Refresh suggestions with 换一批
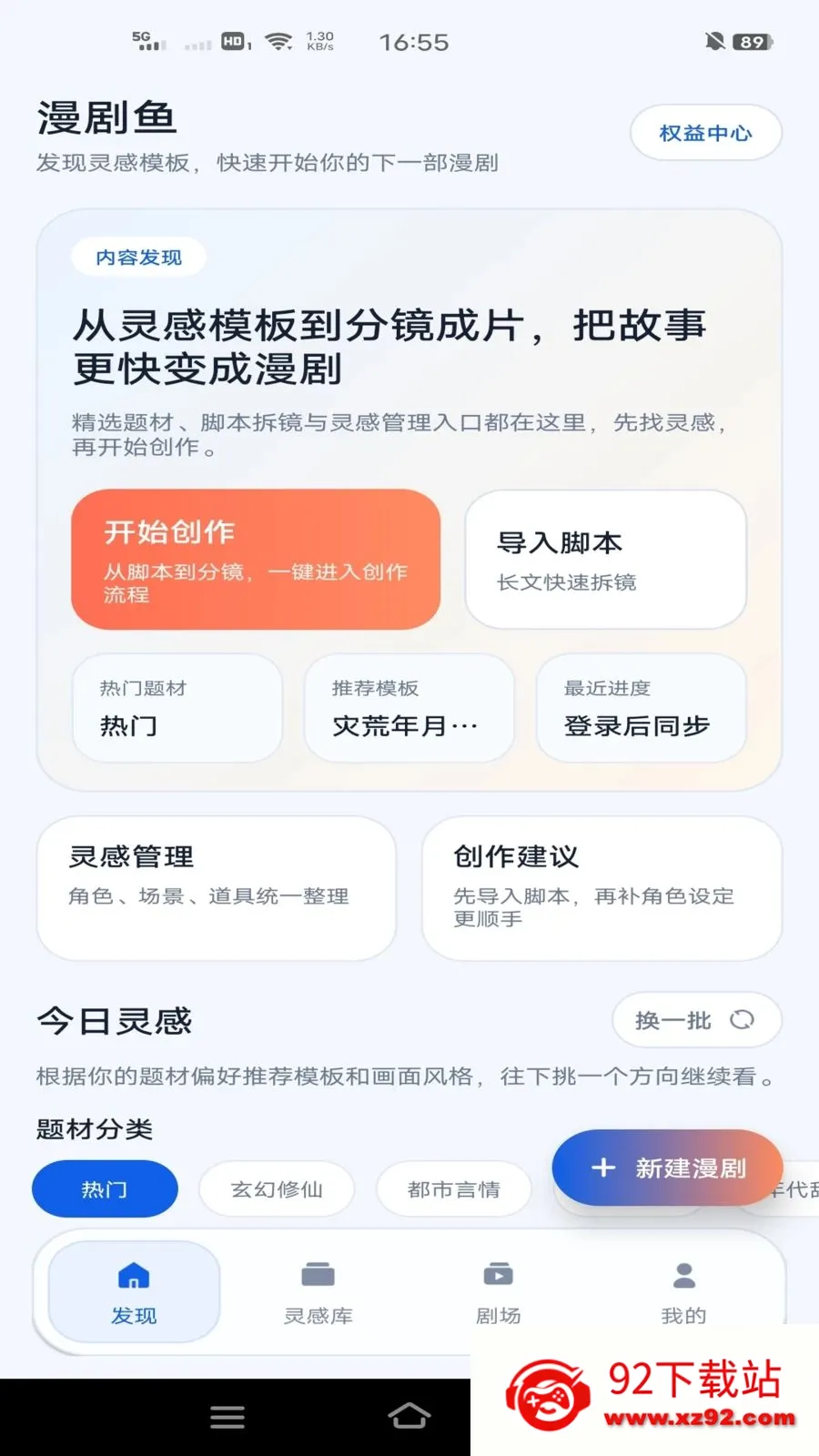 click(696, 1020)
